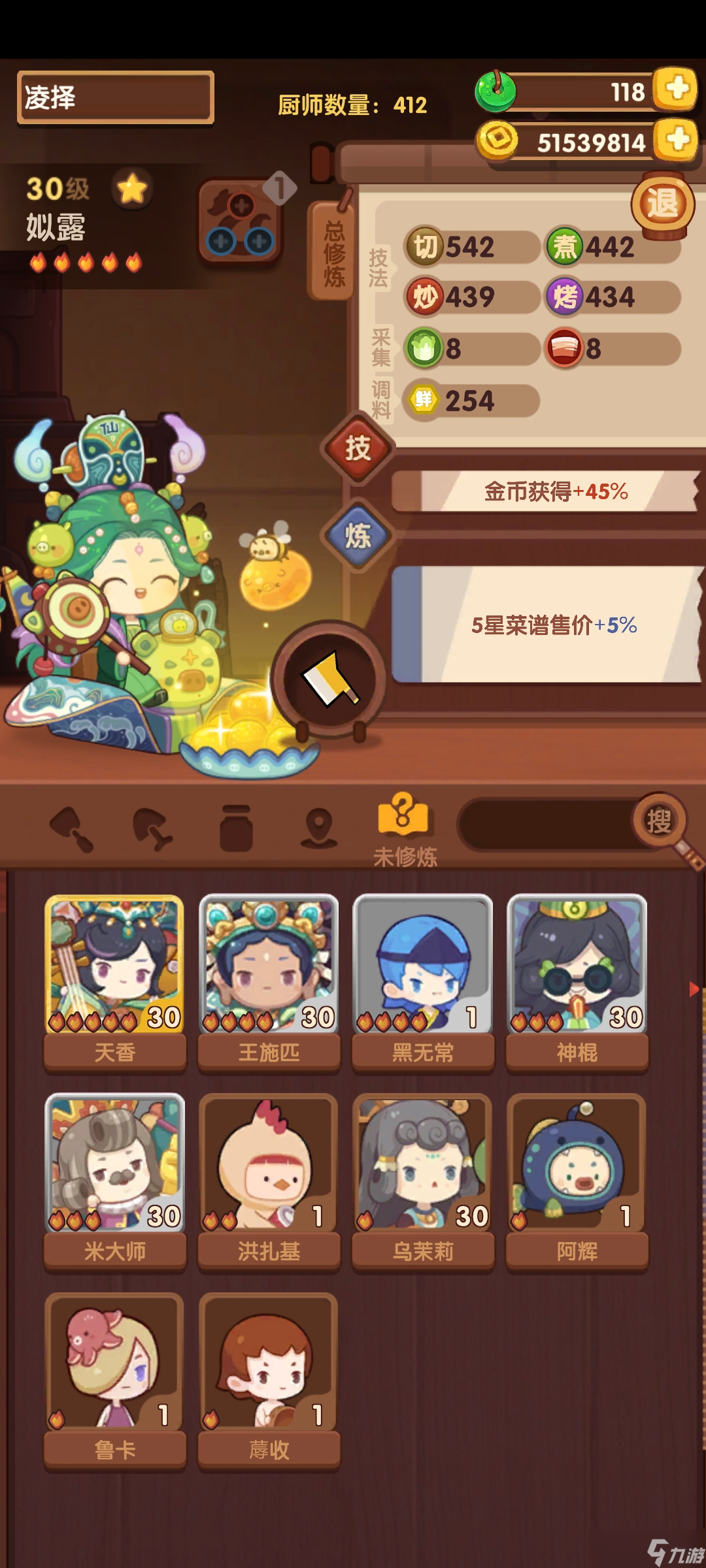
Task: Tap the 退 exit button
Action: 662,204
